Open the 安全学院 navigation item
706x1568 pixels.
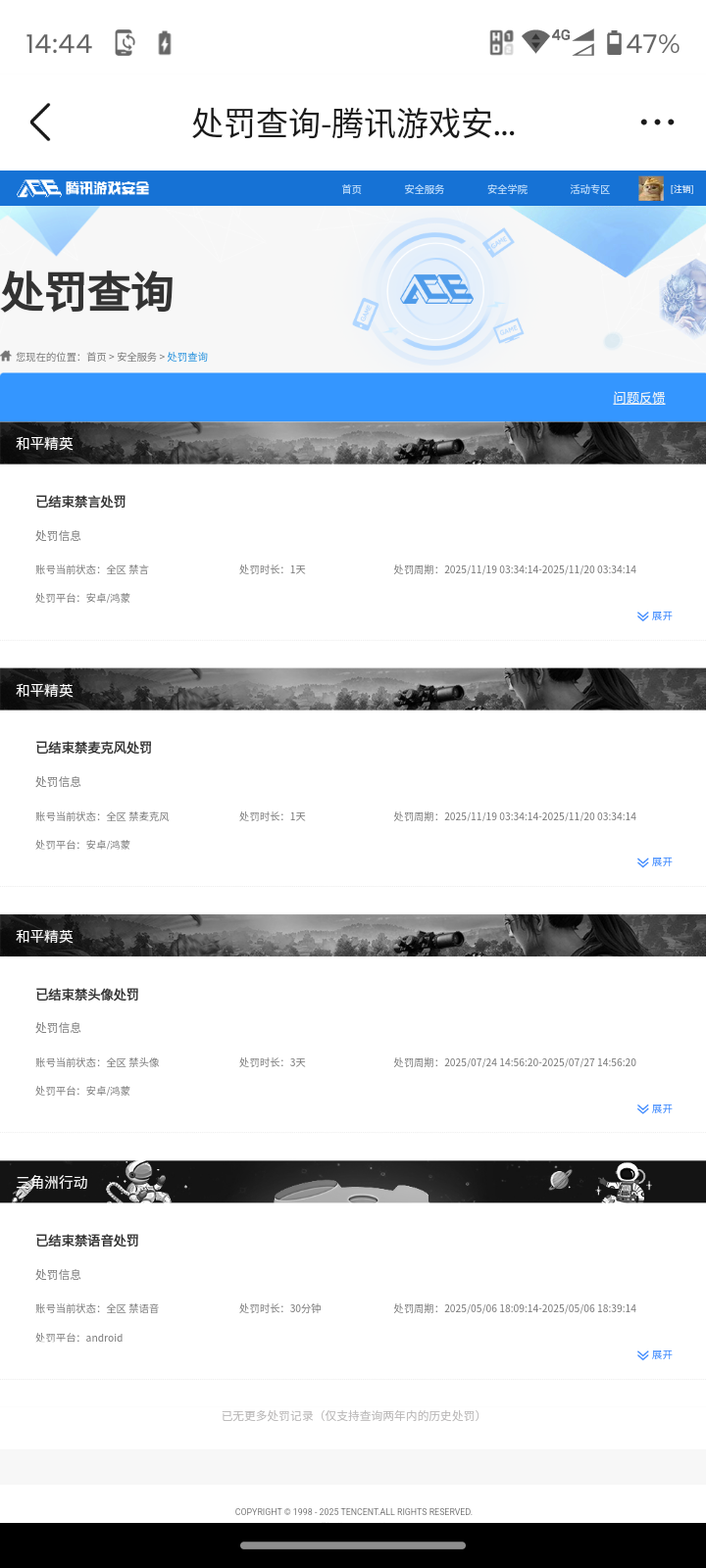click(x=506, y=189)
